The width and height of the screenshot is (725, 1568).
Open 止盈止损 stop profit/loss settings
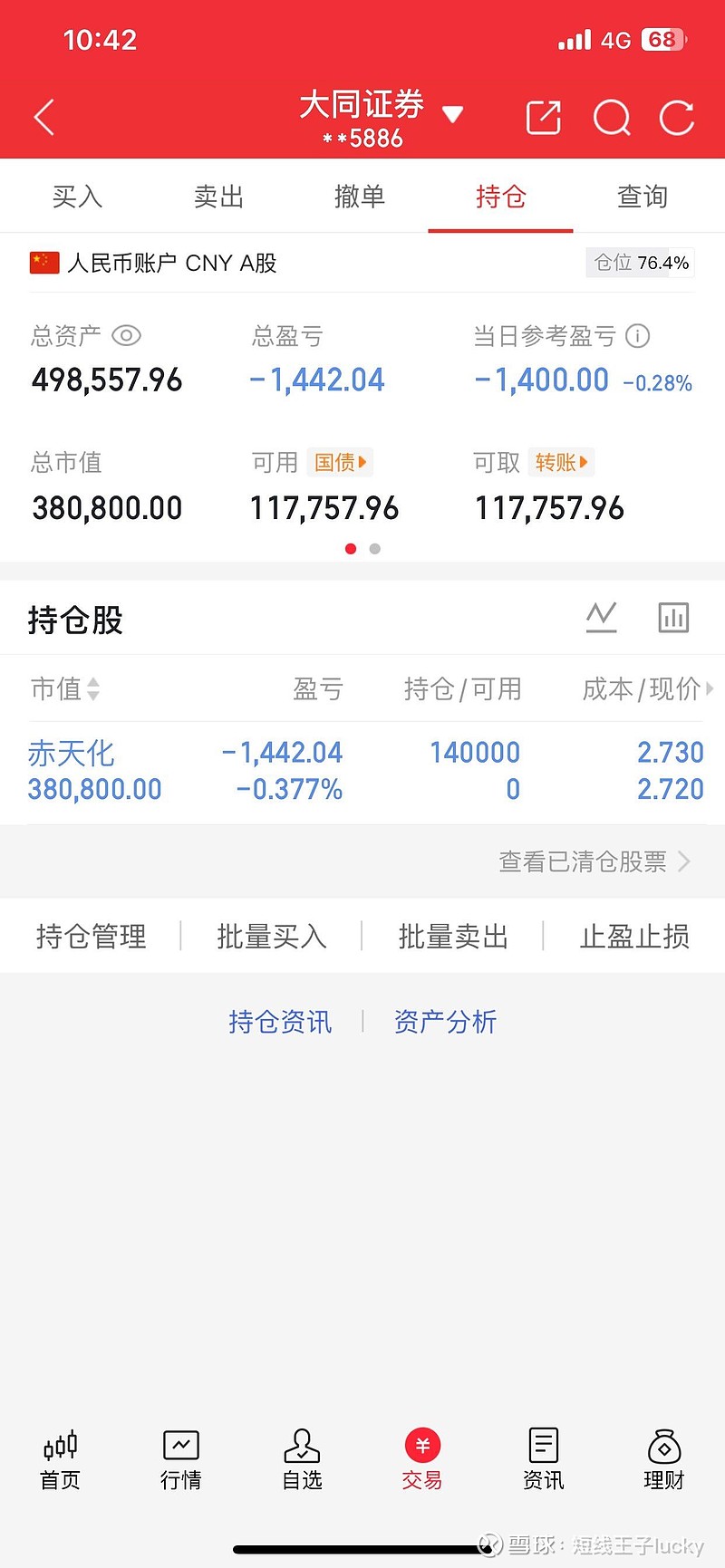(x=633, y=937)
